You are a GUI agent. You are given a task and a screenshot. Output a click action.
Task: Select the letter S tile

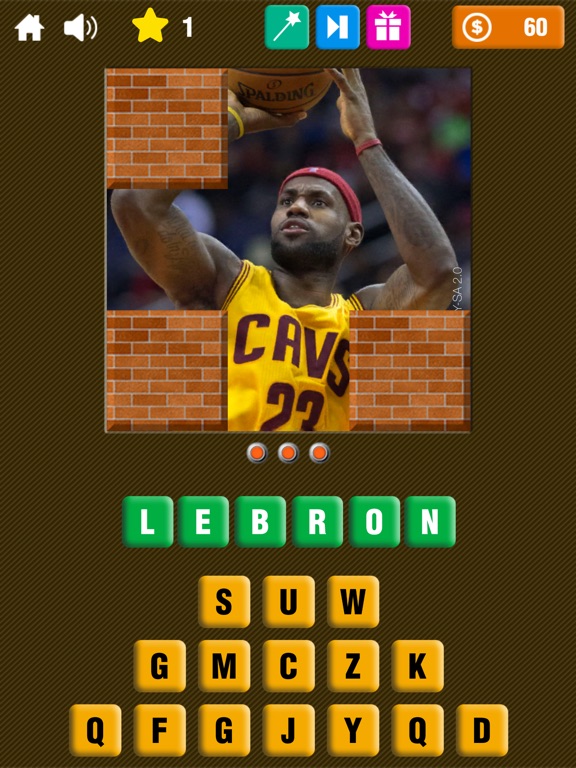point(224,601)
